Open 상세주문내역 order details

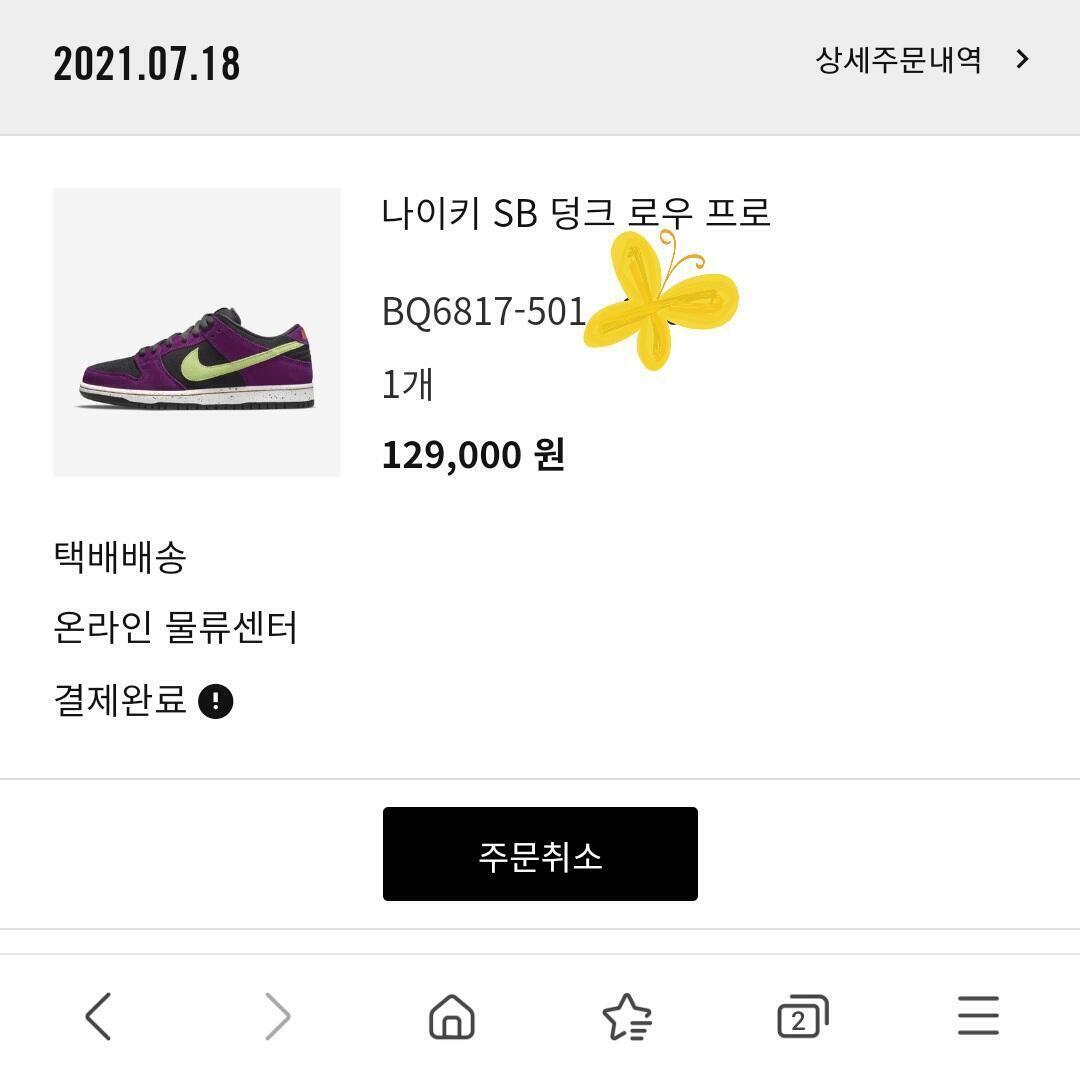[921, 60]
